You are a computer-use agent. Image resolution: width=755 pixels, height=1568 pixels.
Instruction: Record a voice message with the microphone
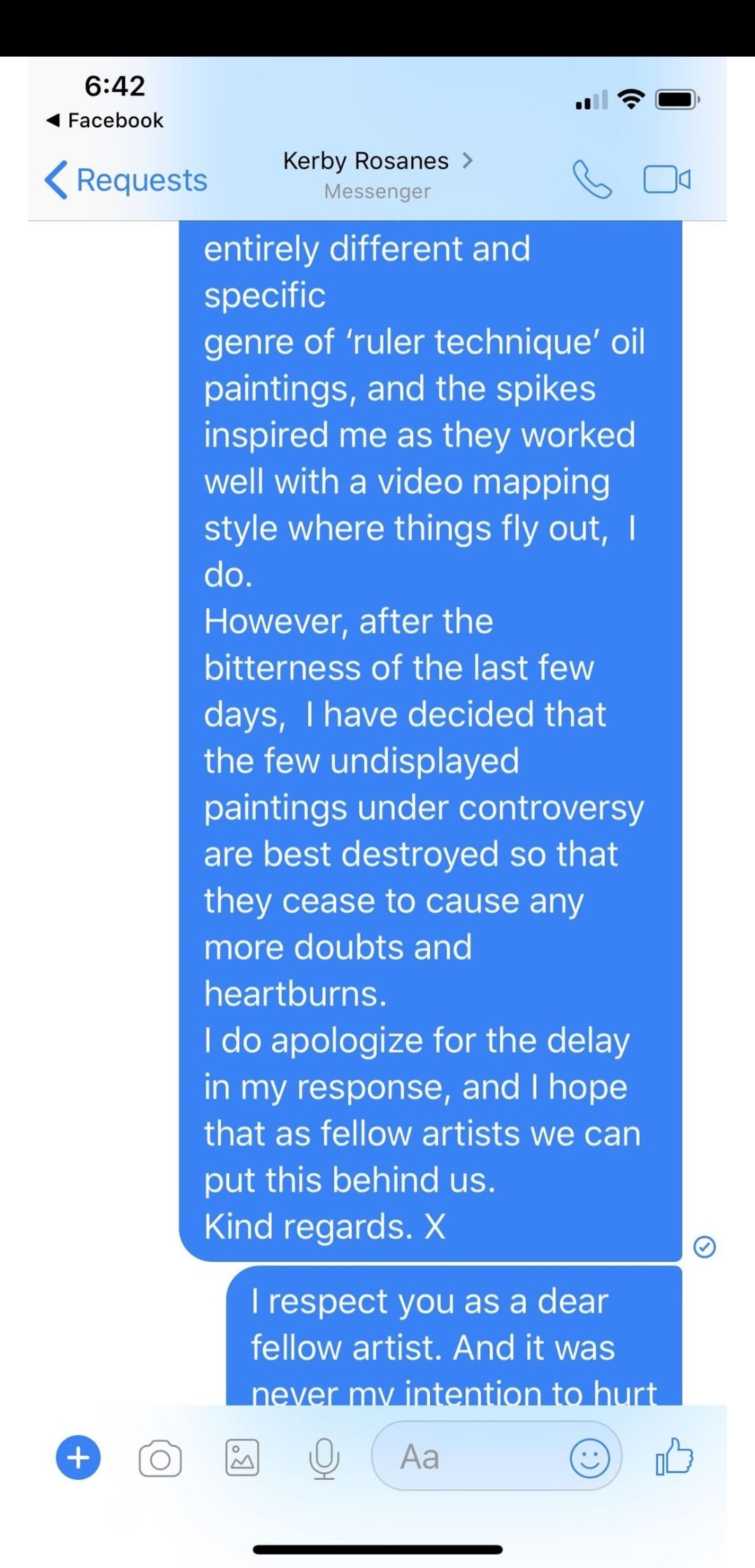point(324,1458)
